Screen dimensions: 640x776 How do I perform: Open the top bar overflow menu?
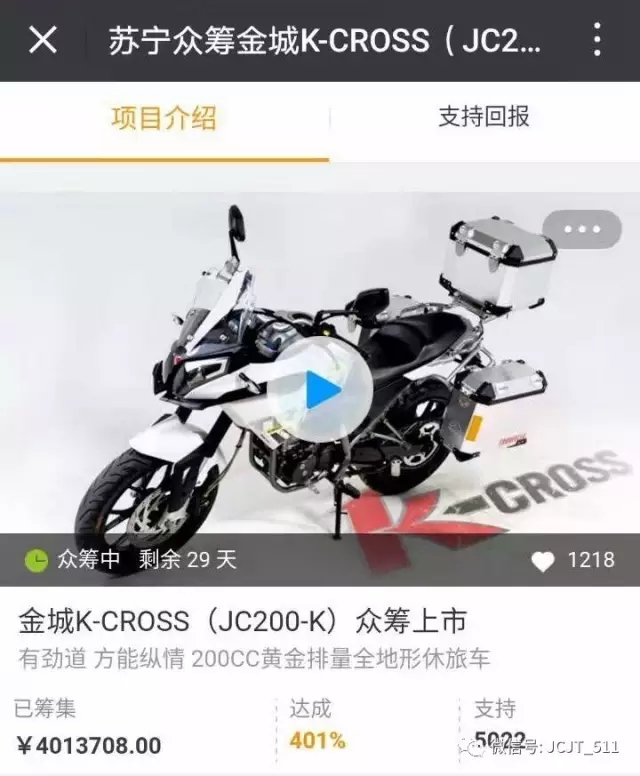(597, 41)
